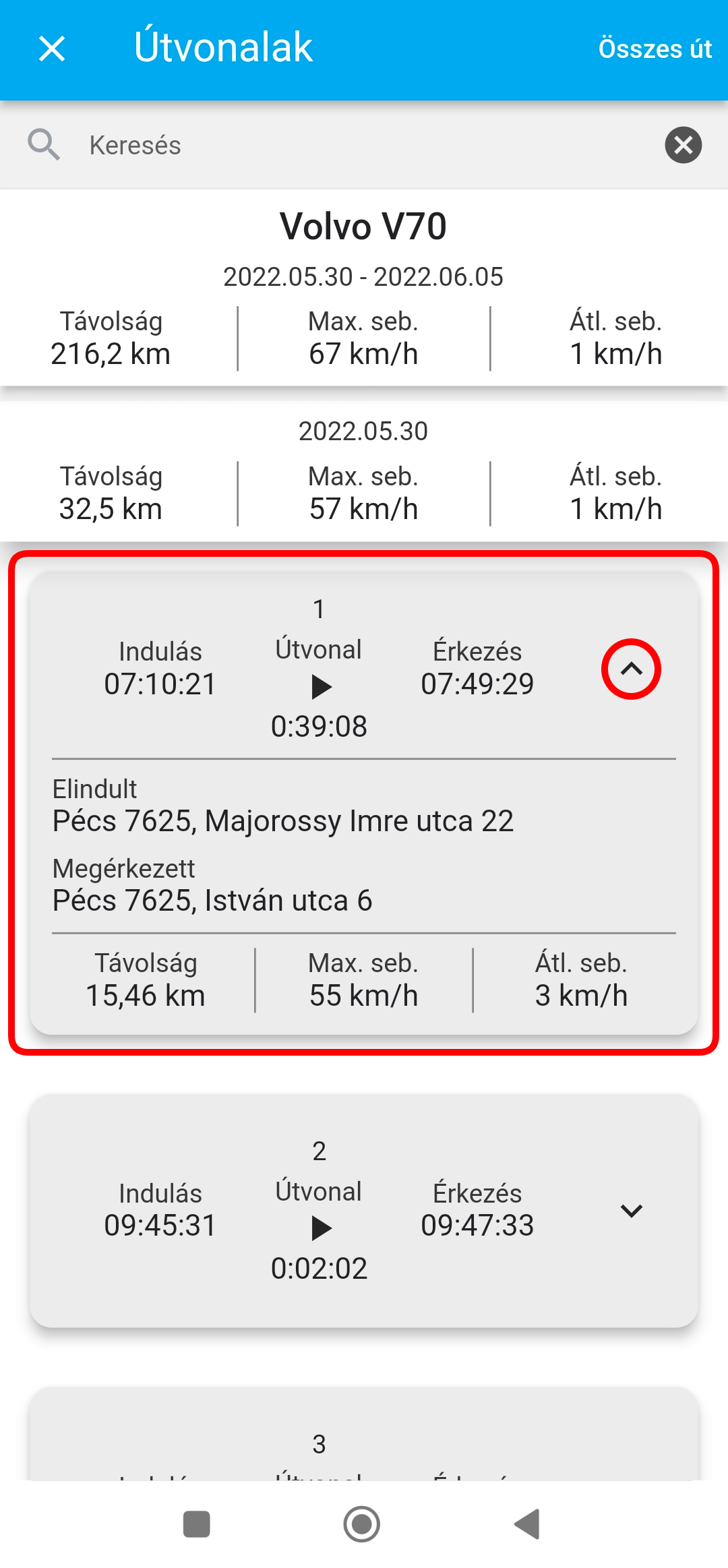Clear the search field
Viewport: 728px width, 1568px height.
(683, 145)
